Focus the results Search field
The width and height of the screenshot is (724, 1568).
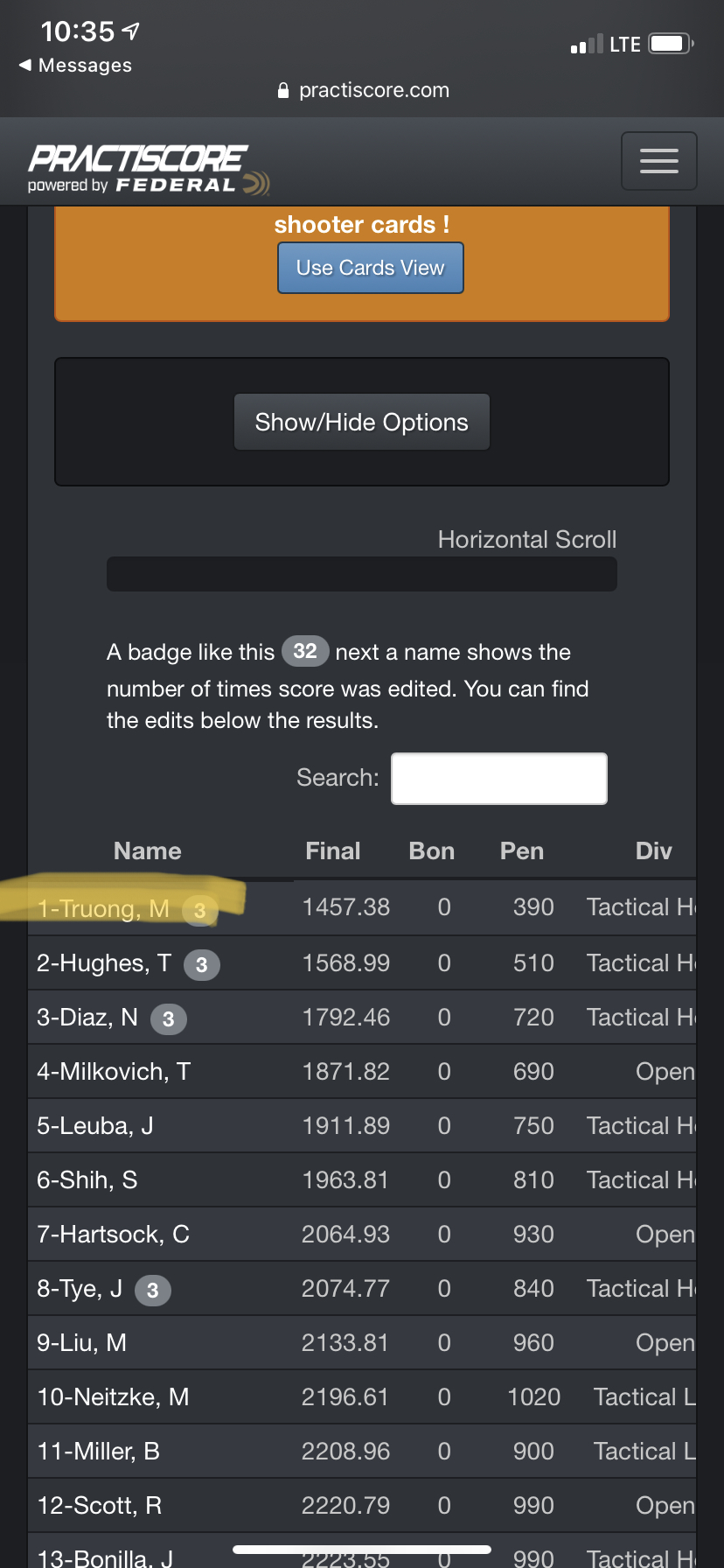click(498, 778)
